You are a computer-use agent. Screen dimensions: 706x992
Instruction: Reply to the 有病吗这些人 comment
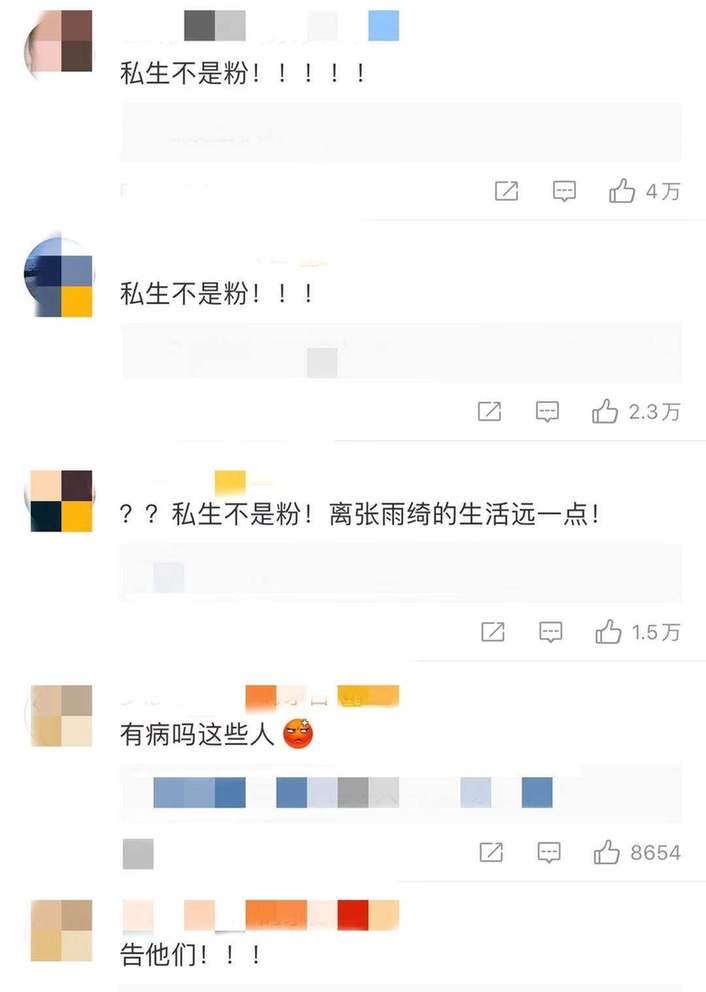pos(549,852)
